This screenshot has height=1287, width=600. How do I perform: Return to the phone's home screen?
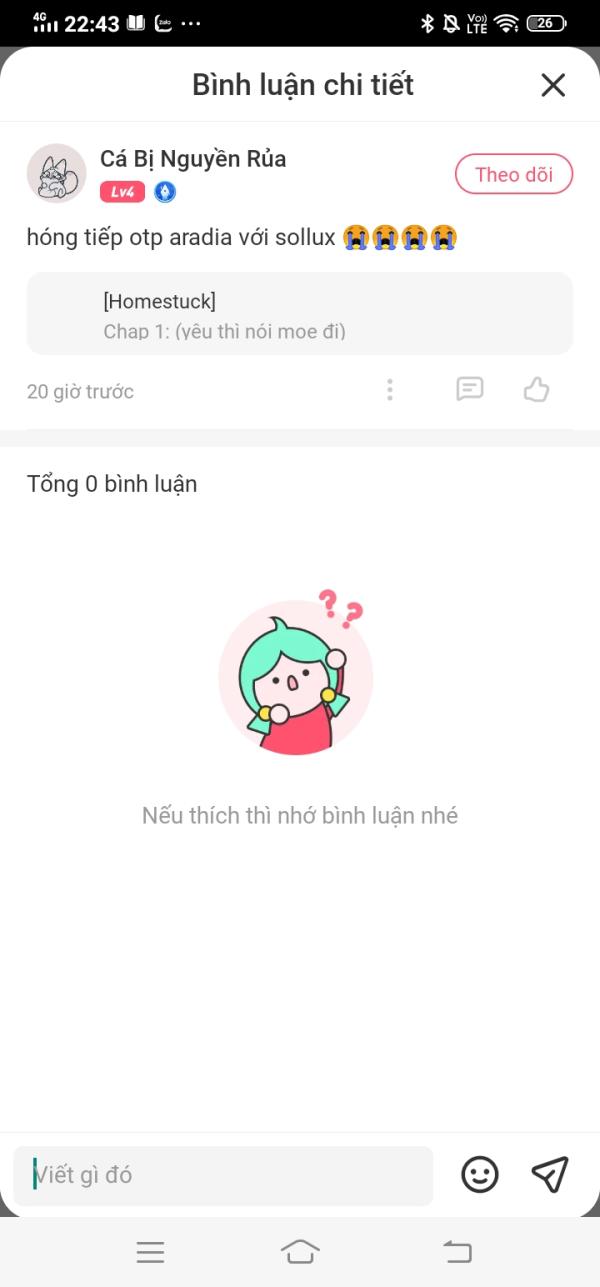pos(300,1251)
